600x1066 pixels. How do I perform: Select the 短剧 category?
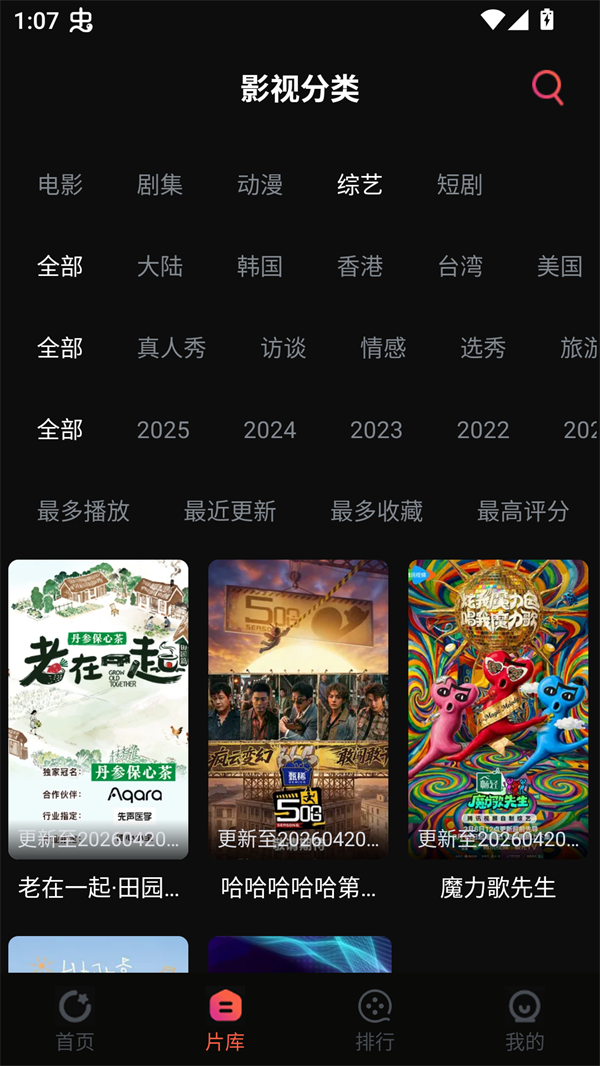(460, 185)
